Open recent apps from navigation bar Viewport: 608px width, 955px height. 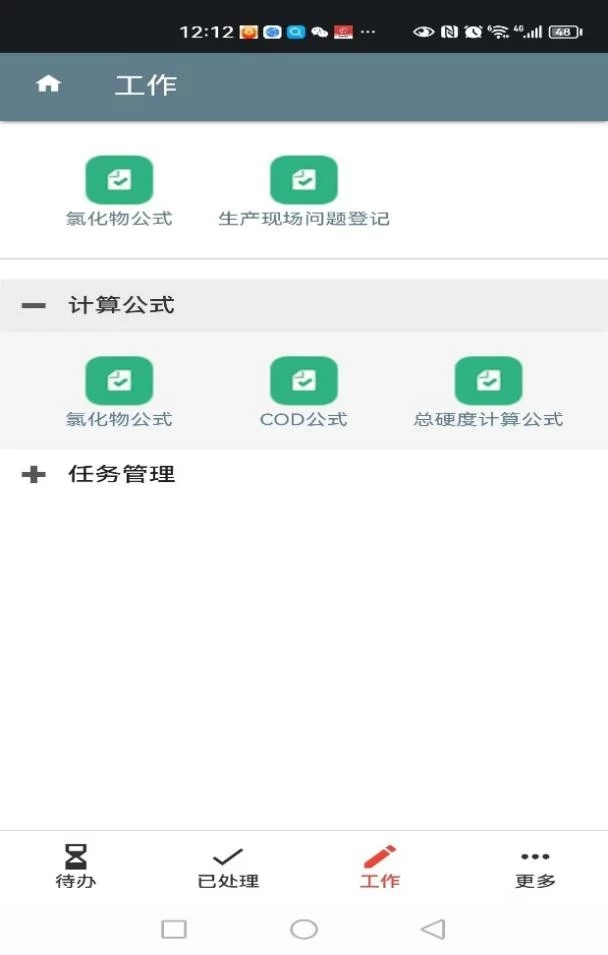[x=174, y=930]
